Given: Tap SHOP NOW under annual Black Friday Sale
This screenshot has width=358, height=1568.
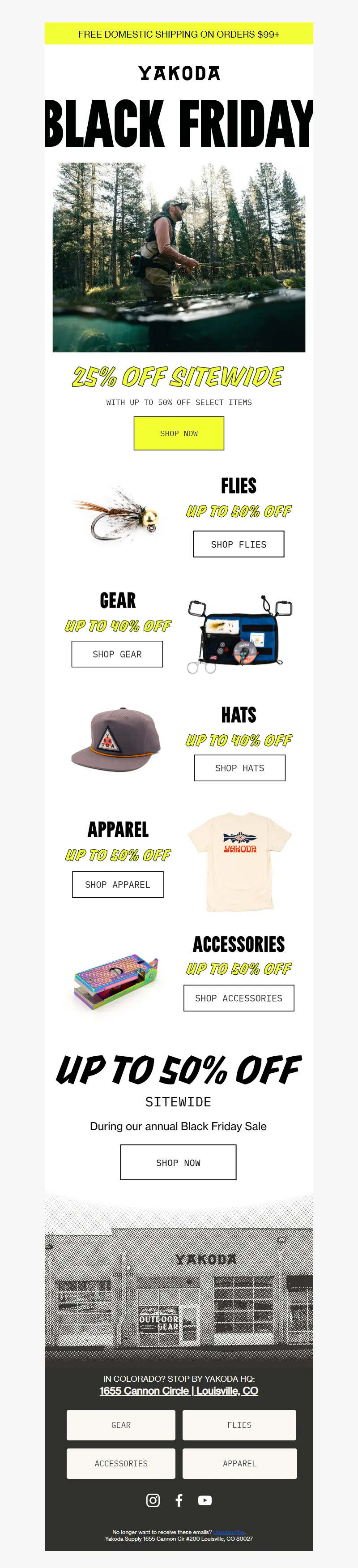Looking at the screenshot, I should coord(178,1162).
